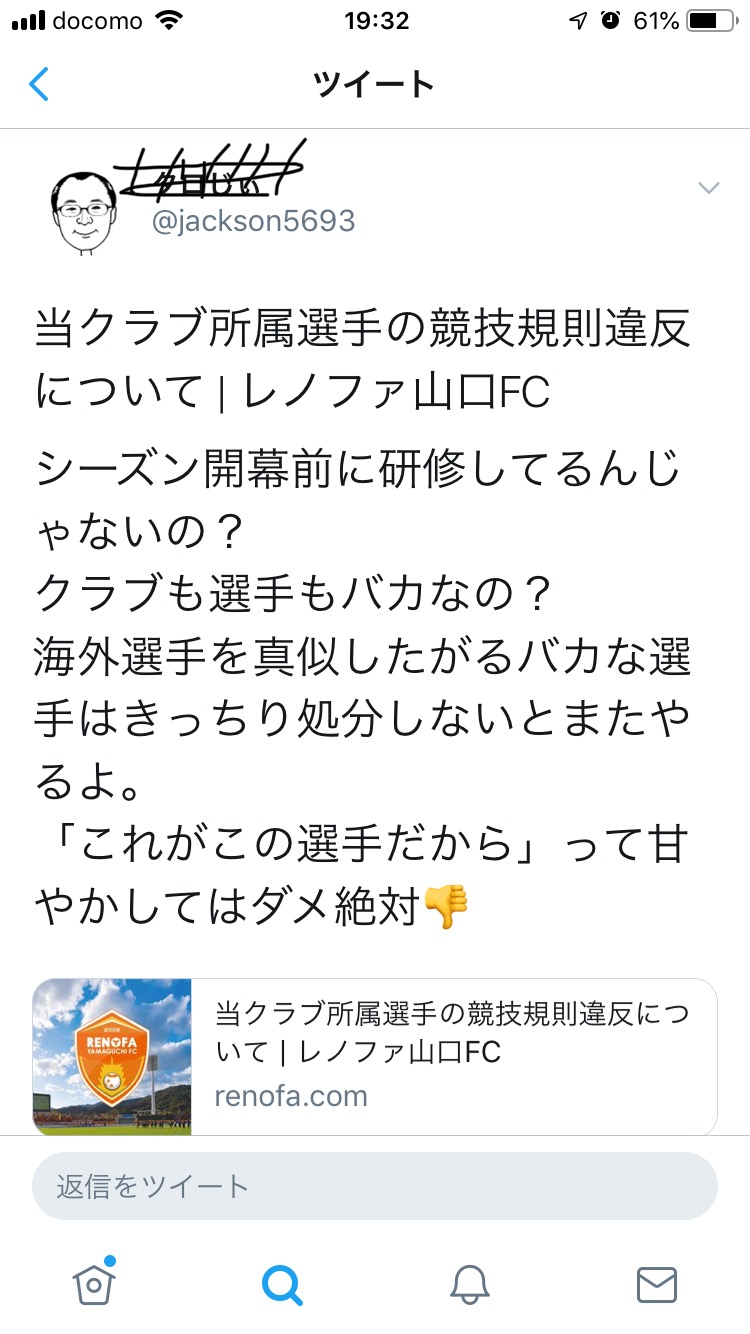Go back from the tweet screen
The height and width of the screenshot is (1334, 750).
pyautogui.click(x=39, y=84)
